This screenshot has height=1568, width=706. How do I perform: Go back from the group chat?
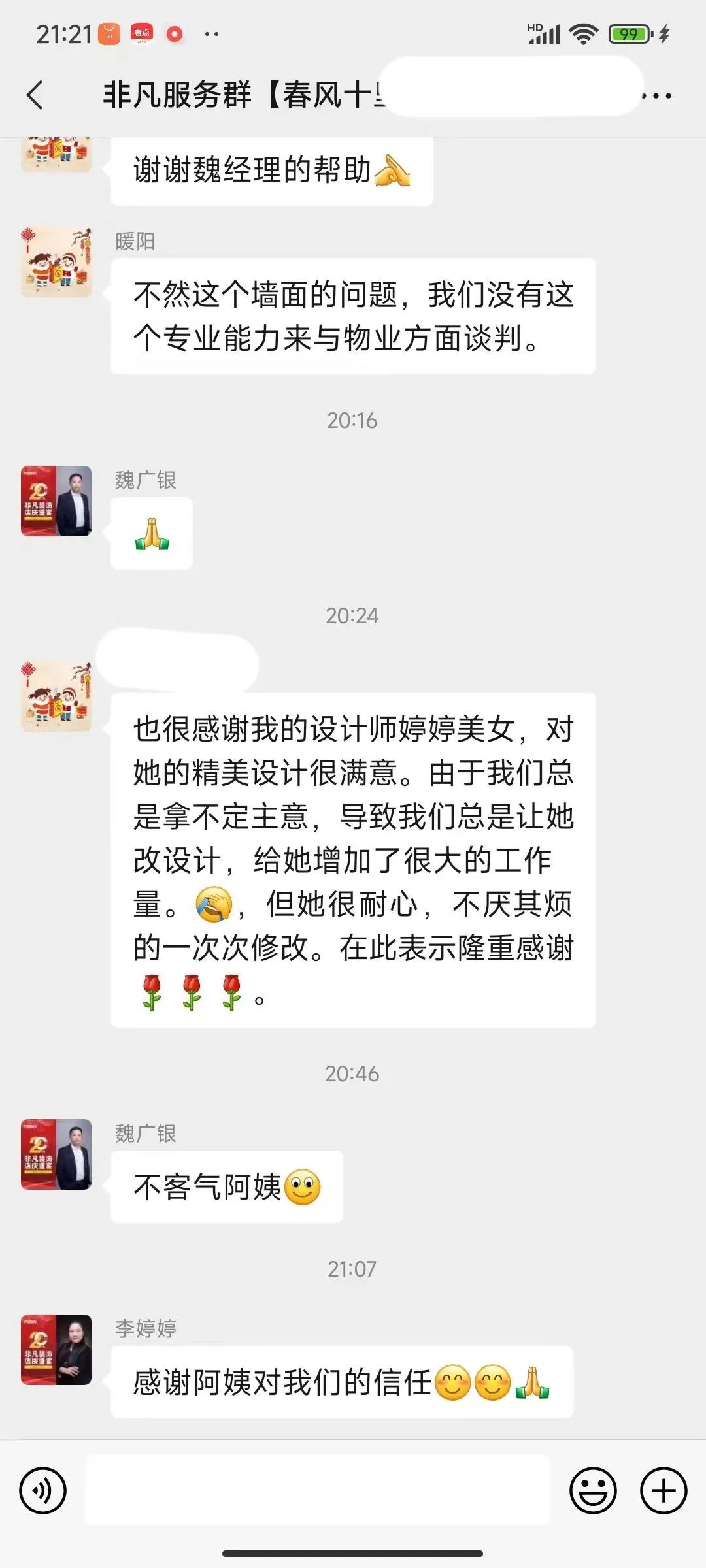pos(35,95)
